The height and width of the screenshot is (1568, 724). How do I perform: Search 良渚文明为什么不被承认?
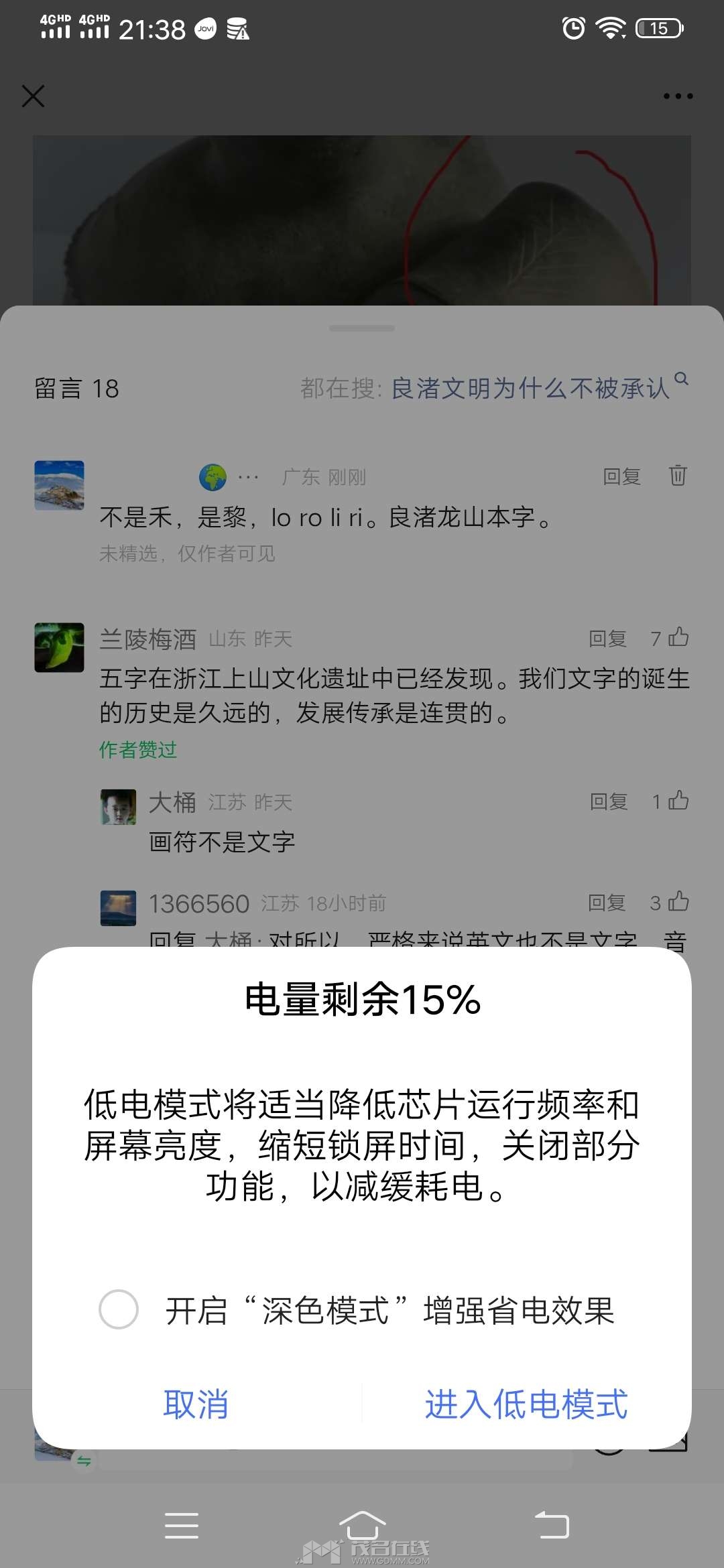530,388
